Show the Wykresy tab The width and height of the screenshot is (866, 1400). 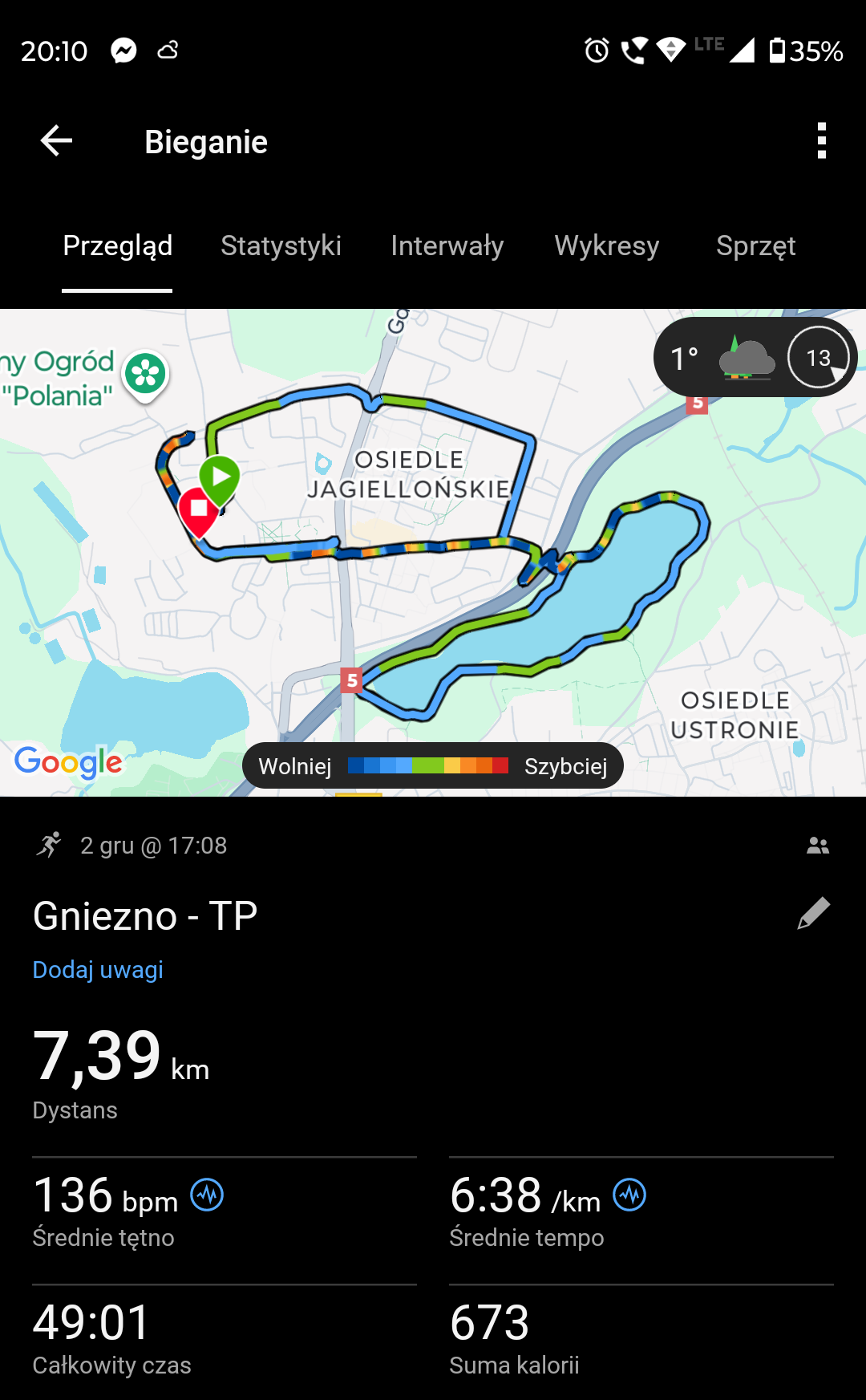606,246
